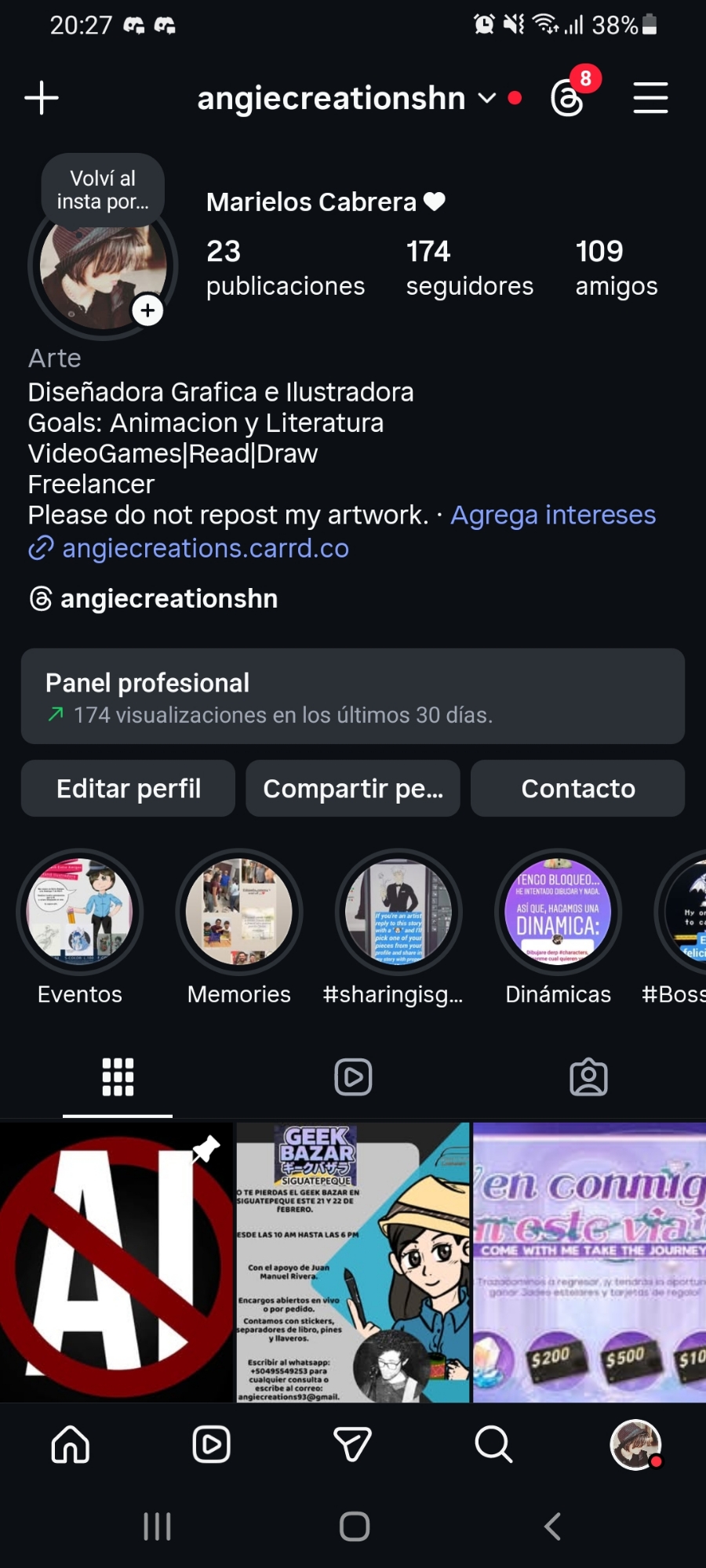The height and width of the screenshot is (1568, 706).
Task: Open the hamburger settings menu
Action: [650, 98]
